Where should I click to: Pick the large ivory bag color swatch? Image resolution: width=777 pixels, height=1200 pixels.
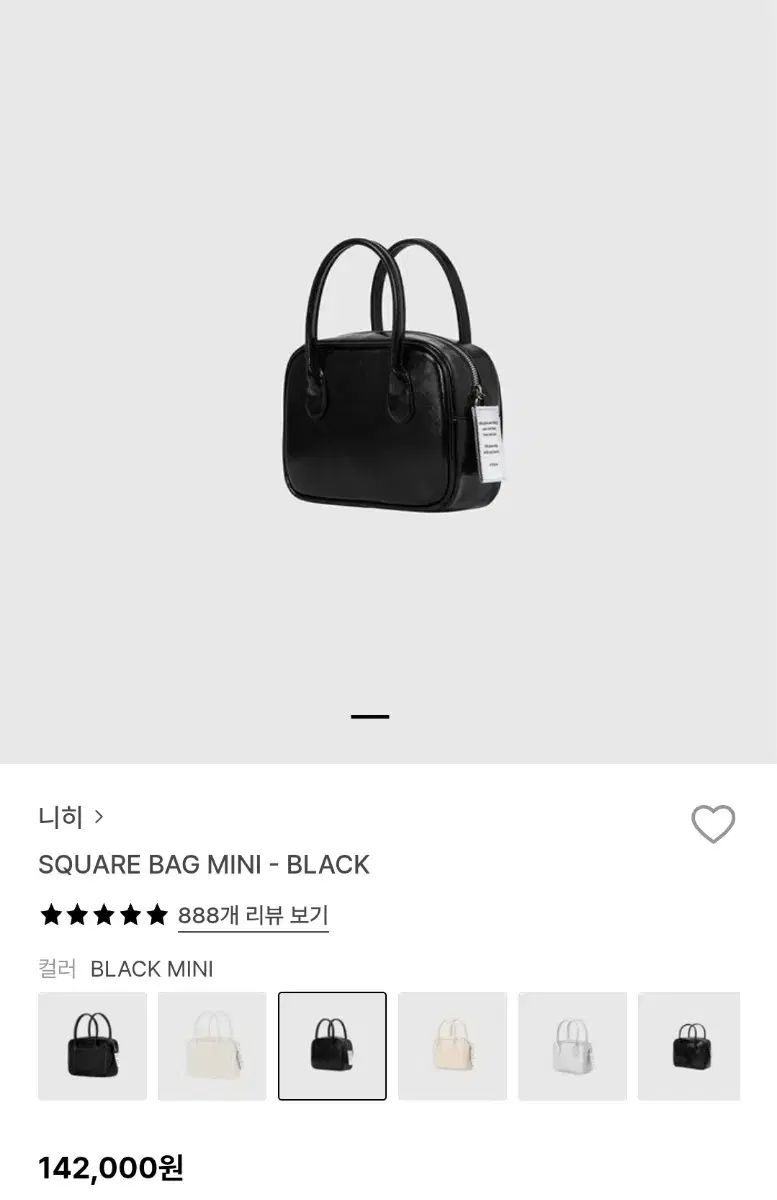pos(212,1046)
